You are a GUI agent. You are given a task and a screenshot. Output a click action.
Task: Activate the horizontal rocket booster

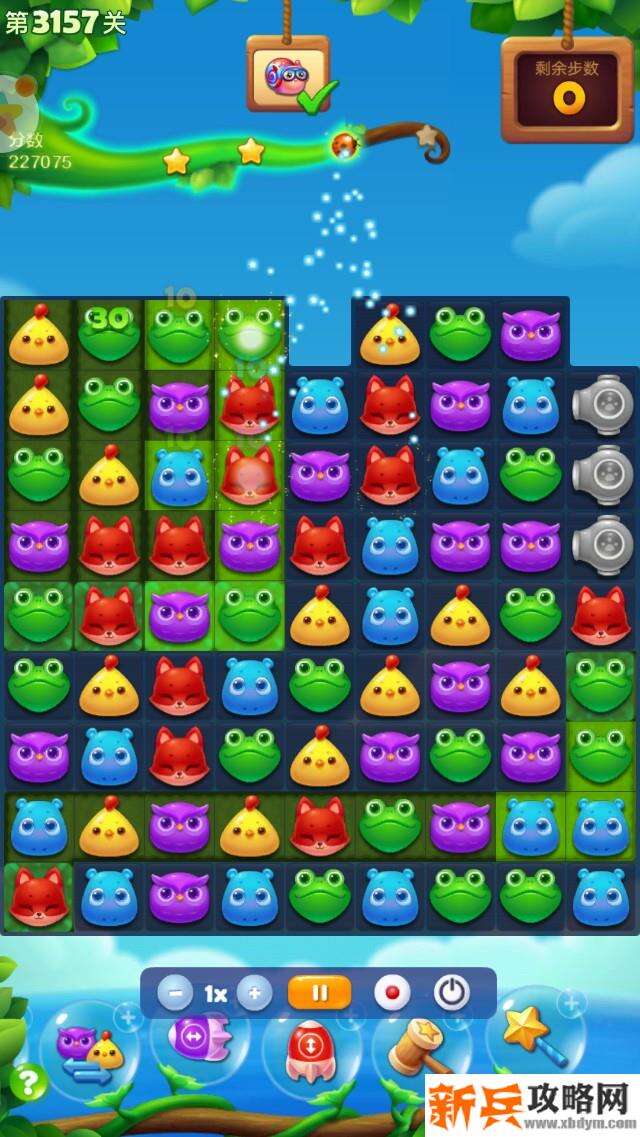[x=198, y=1042]
